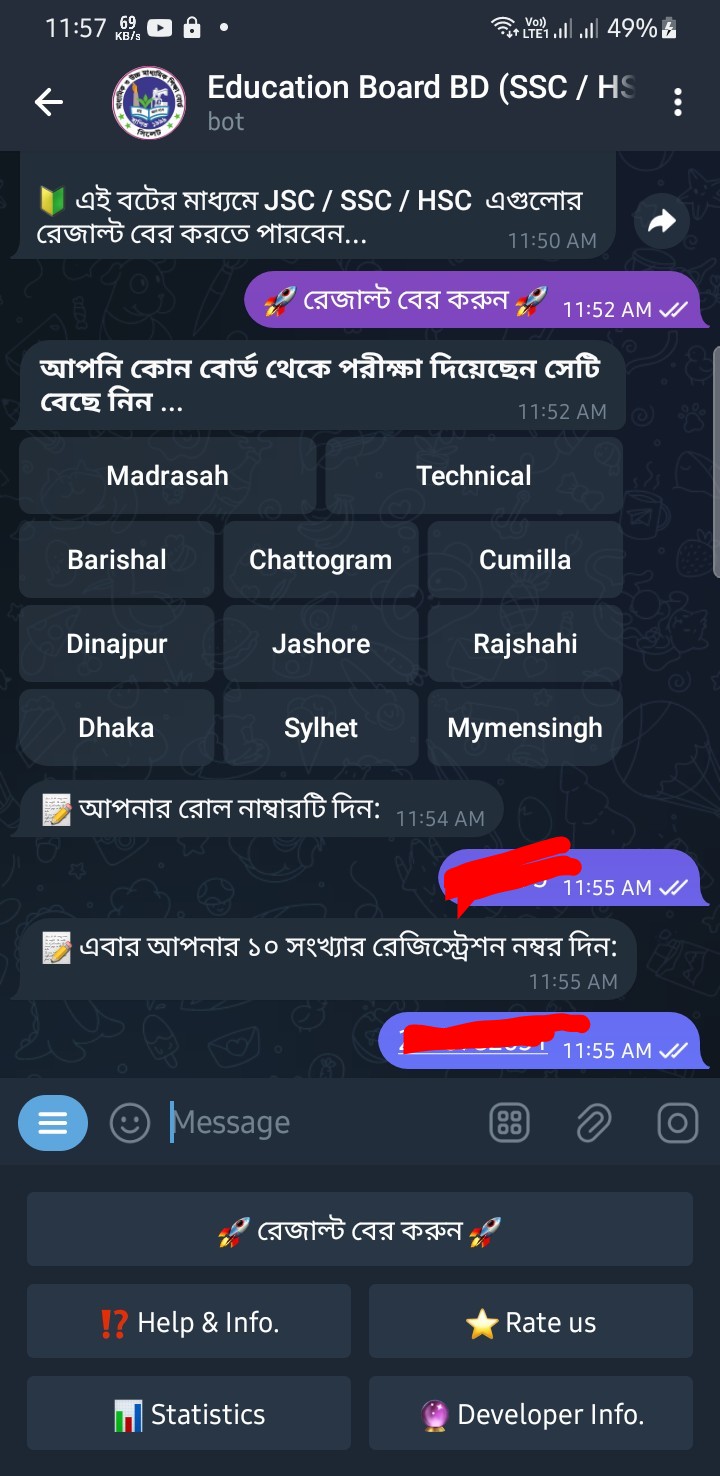Select Rajshahi board option

coord(525,644)
